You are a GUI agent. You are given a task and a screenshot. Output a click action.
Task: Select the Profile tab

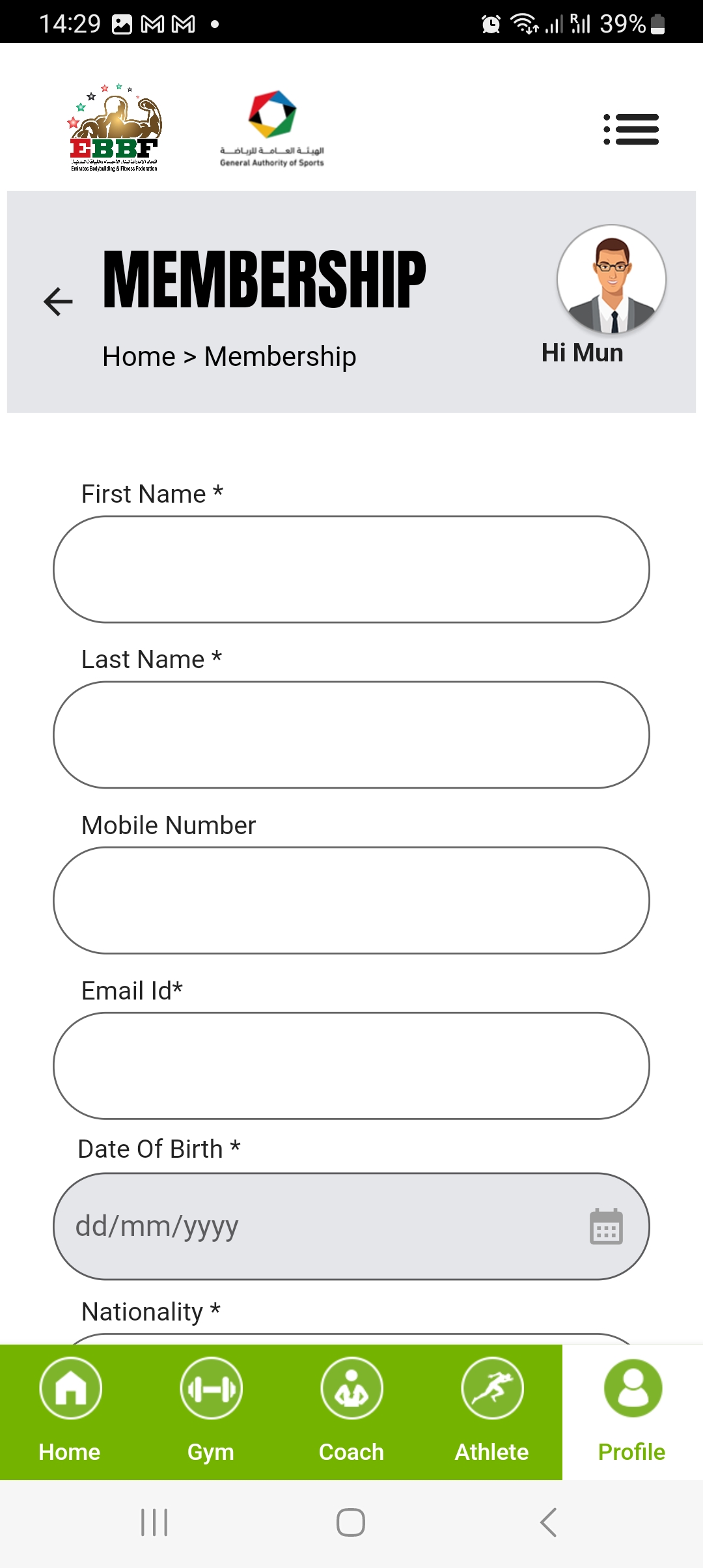pos(633,1412)
